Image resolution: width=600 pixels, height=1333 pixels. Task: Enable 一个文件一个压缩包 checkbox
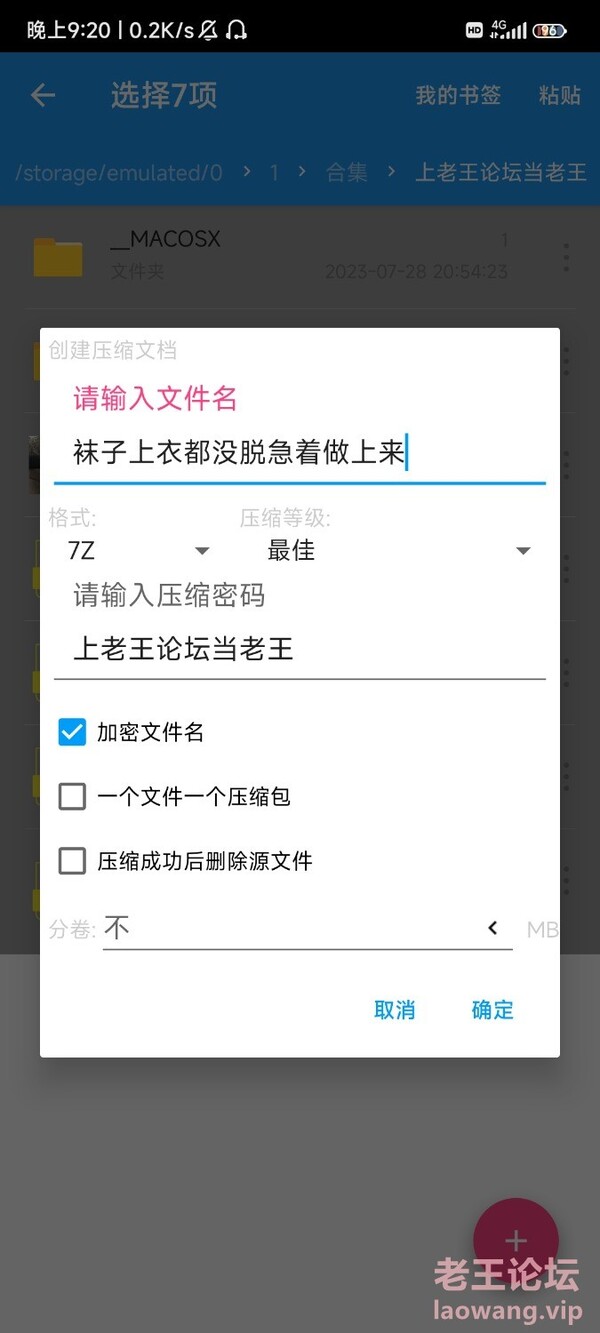(72, 797)
